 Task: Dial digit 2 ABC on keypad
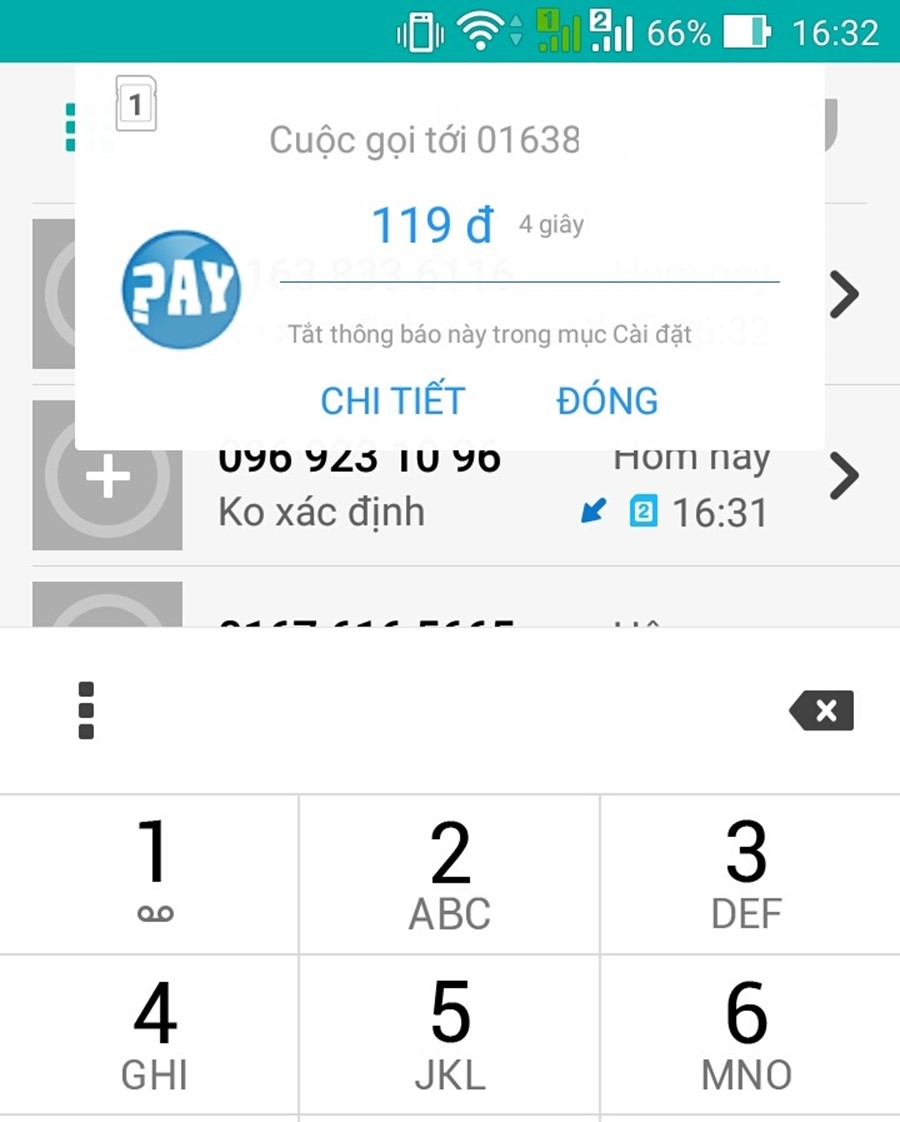pos(450,872)
